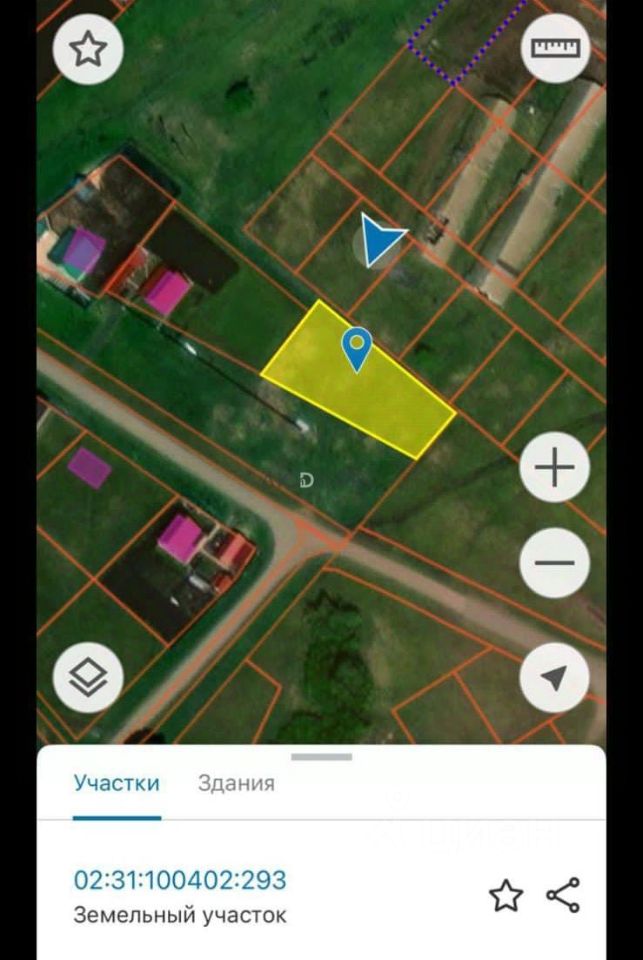643x960 pixels.
Task: Zoom out of the map
Action: click(554, 563)
